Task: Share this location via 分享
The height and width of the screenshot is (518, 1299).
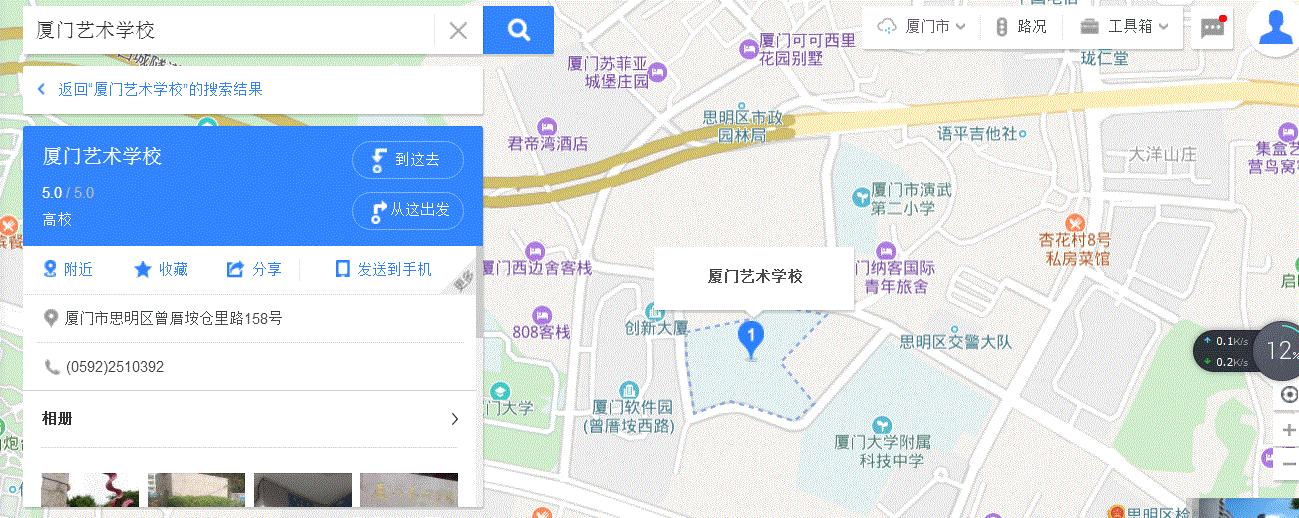Action: tap(254, 269)
